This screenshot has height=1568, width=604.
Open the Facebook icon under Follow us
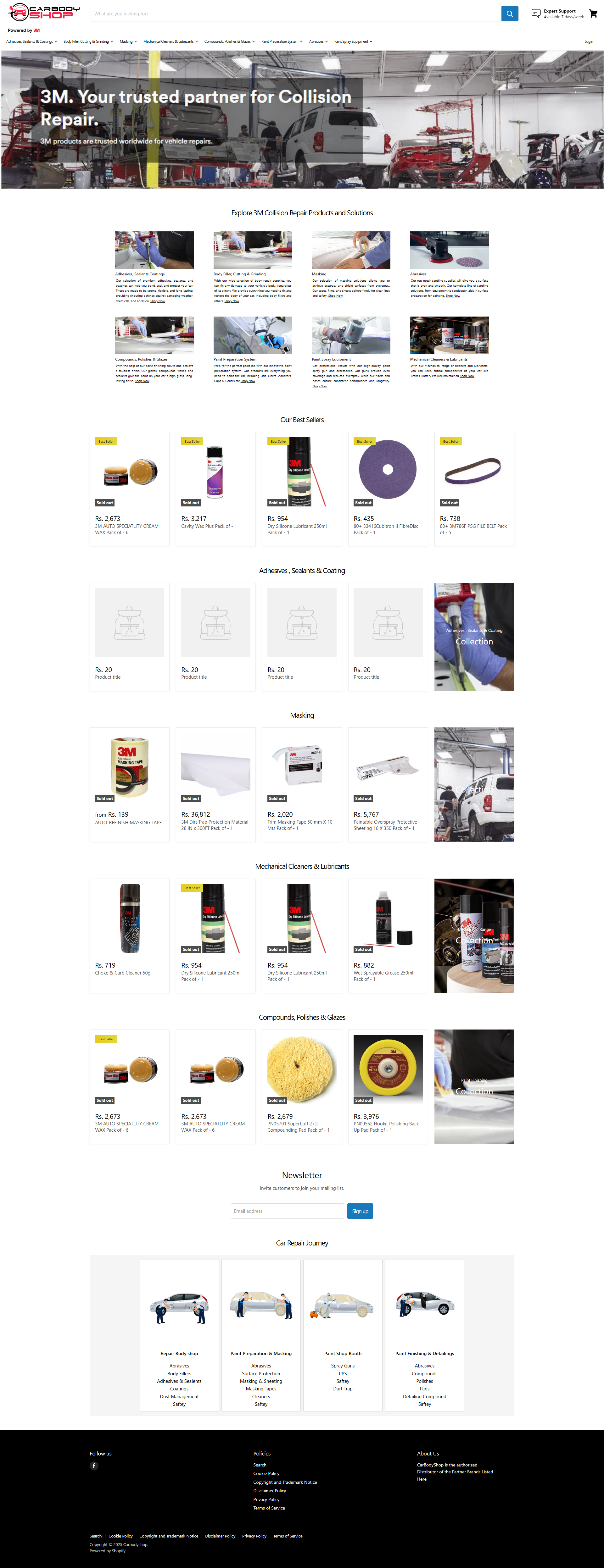[x=94, y=1466]
